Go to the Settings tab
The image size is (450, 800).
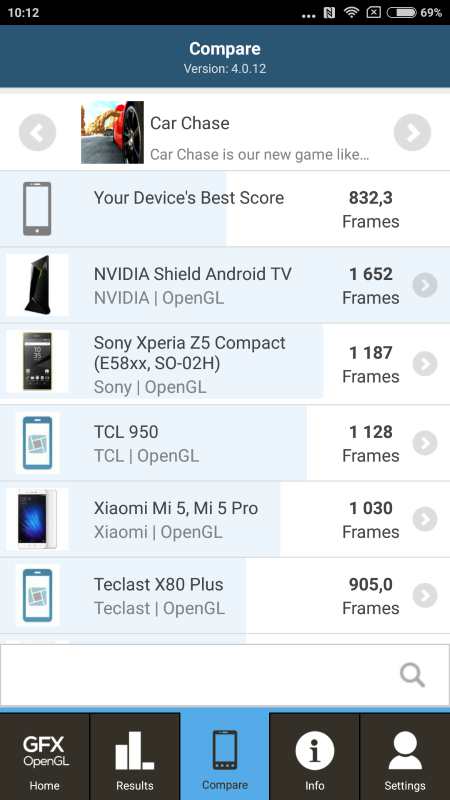point(405,757)
